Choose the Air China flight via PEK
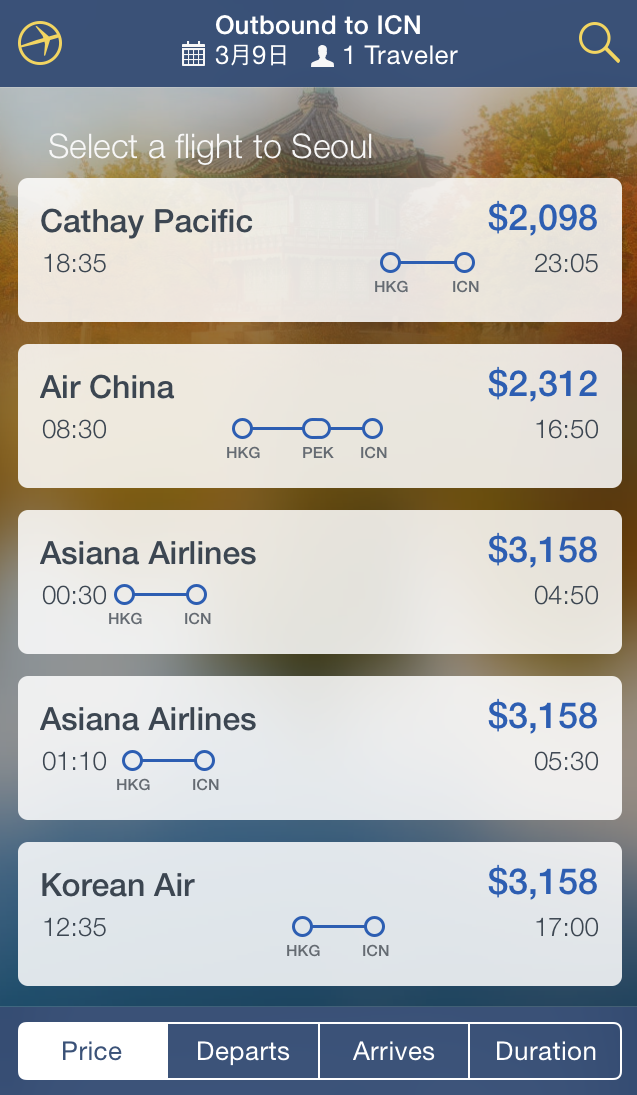 pyautogui.click(x=319, y=415)
